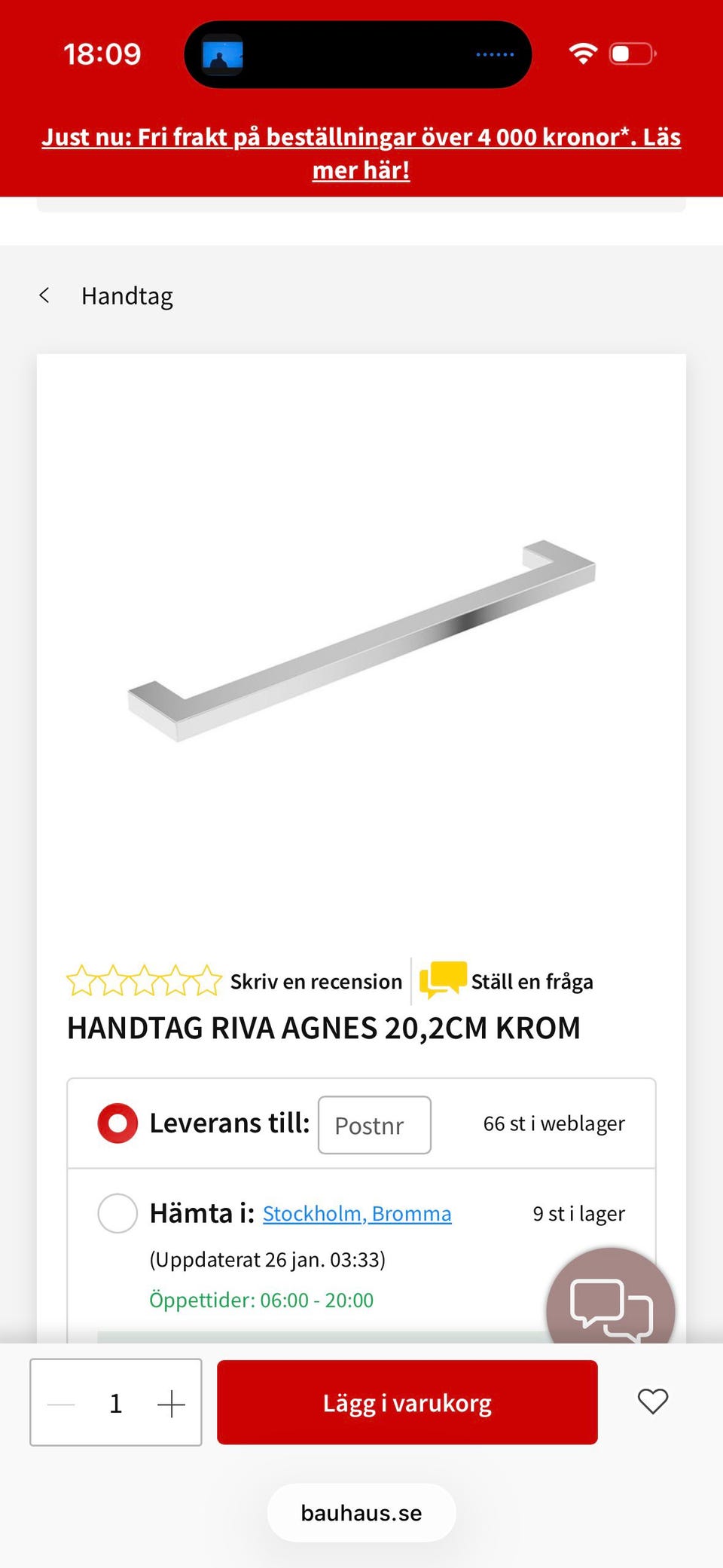
Task: Open the free shipping Läs mer här banner
Action: pos(361,152)
